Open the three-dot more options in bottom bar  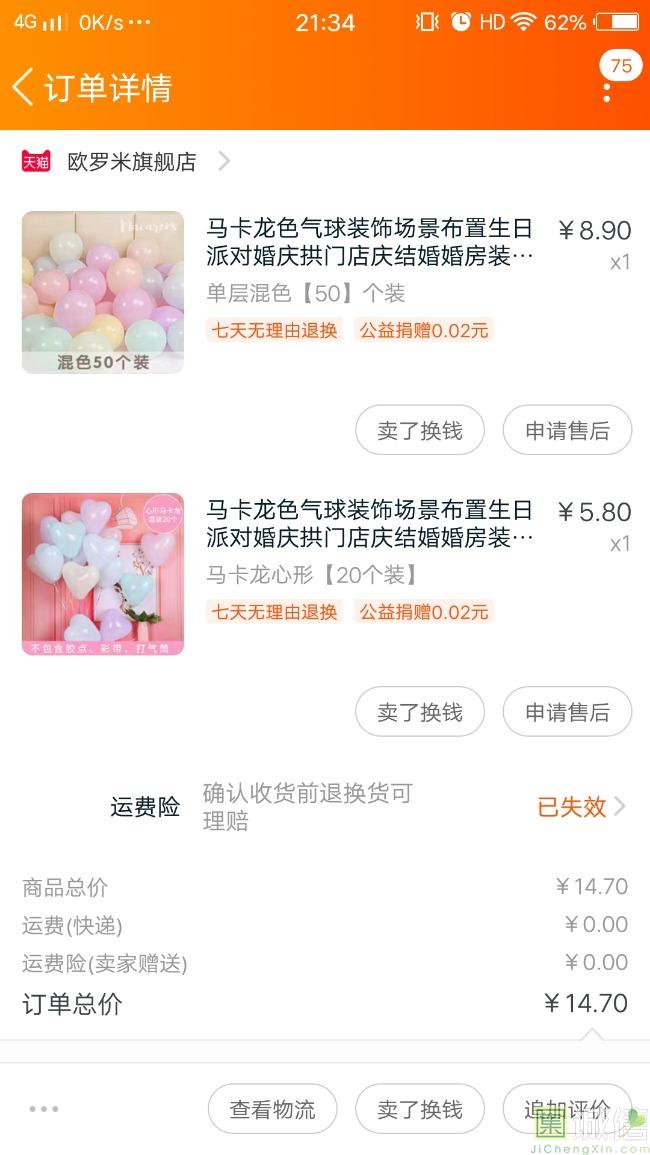tap(44, 1109)
